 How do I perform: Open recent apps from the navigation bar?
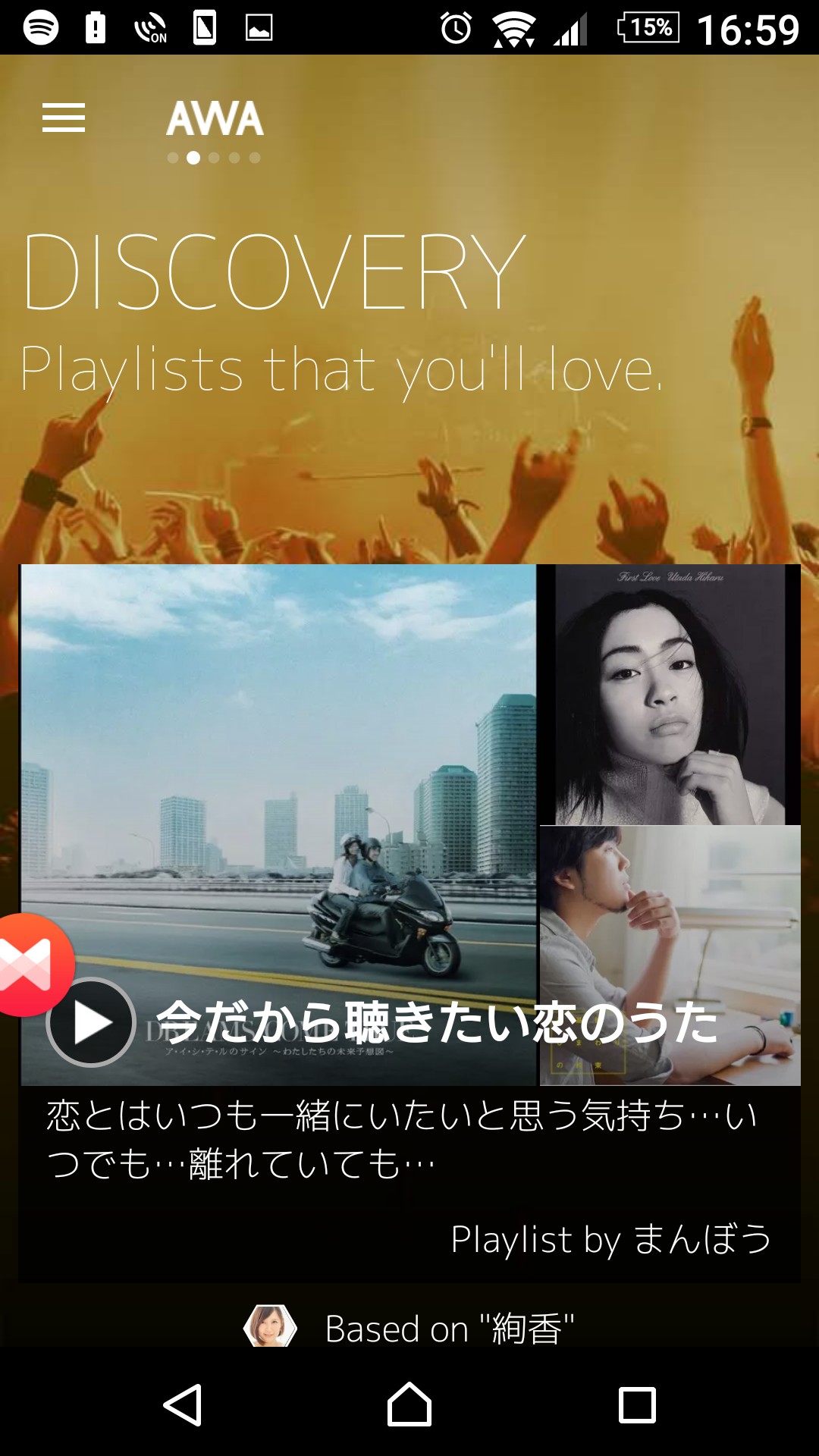(x=637, y=1404)
